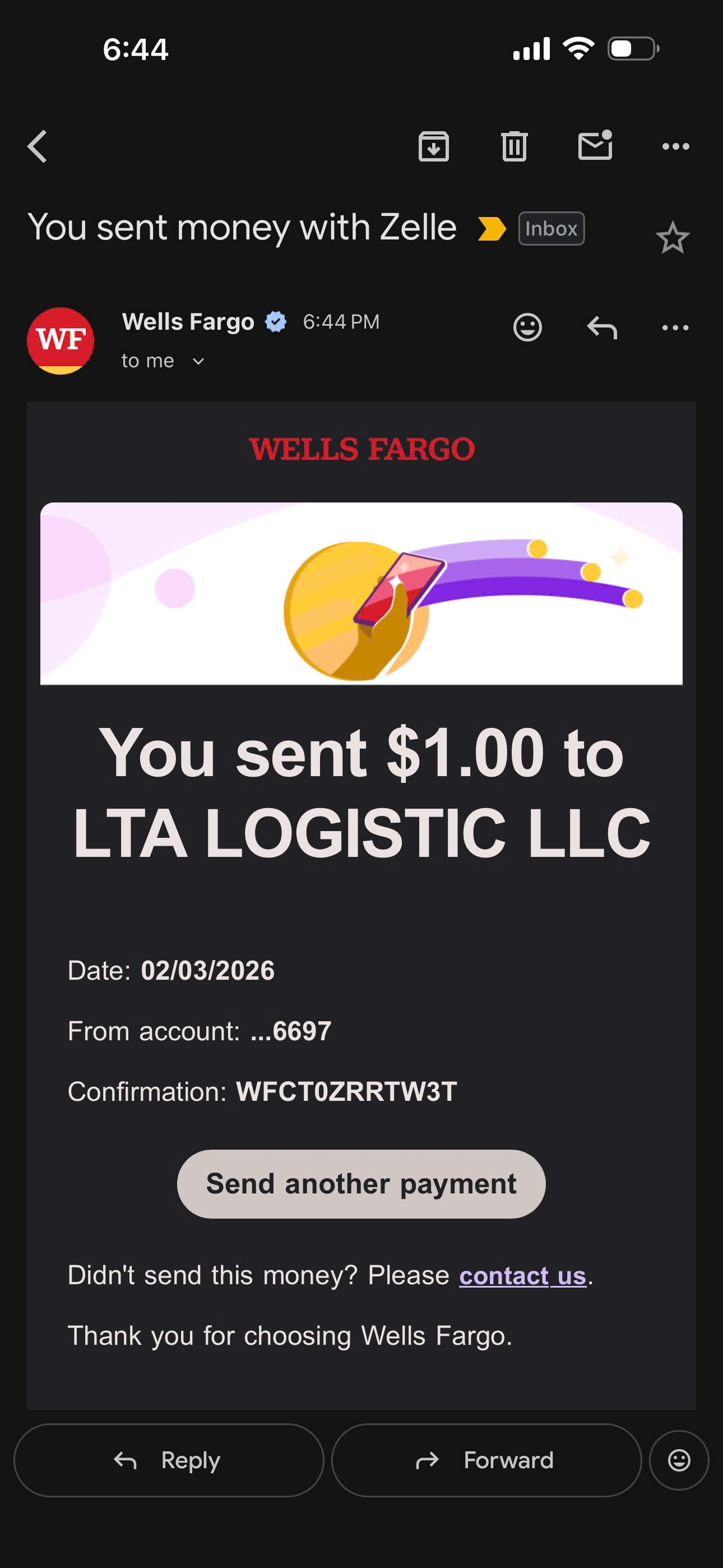Open the "contact us" link
Image resolution: width=723 pixels, height=1568 pixels.
coord(522,1275)
